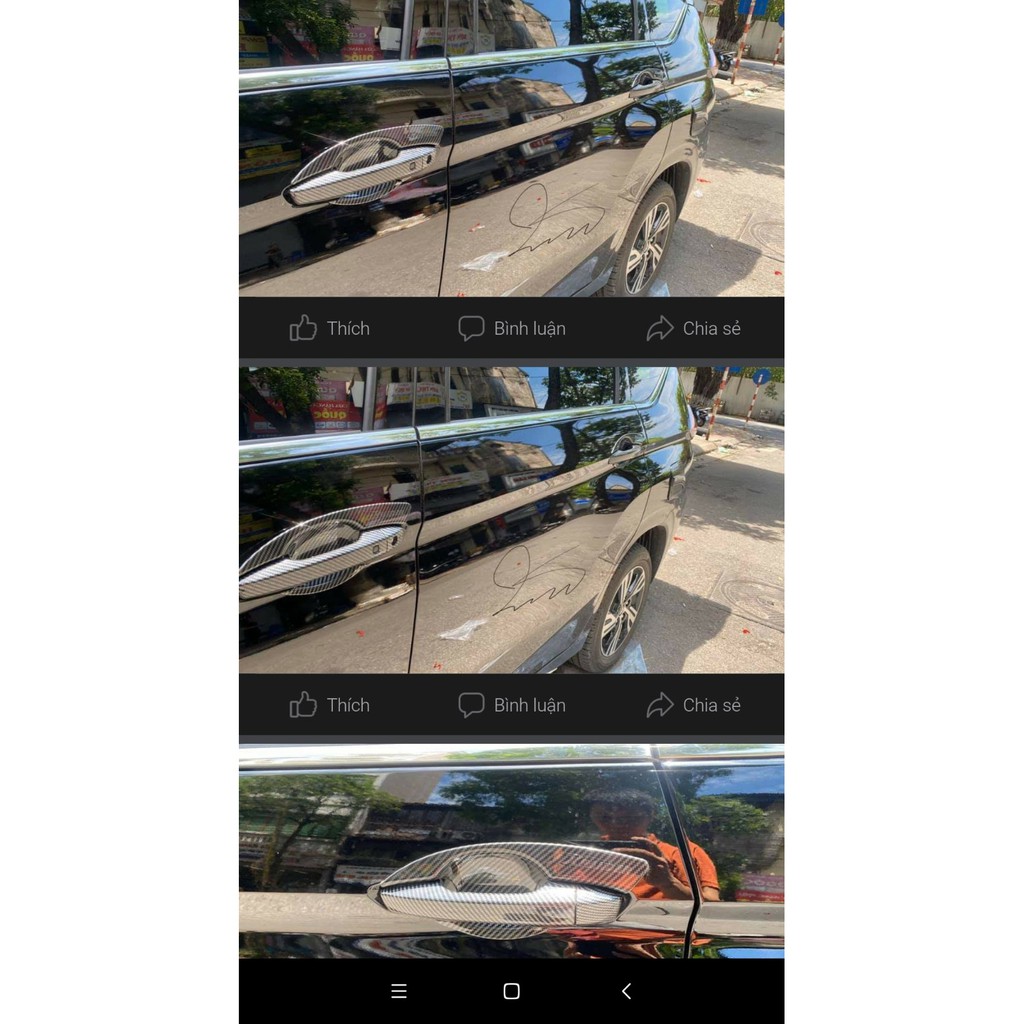Open Bình luận under the second car photo
Screen dimensions: 1024x1024
click(511, 705)
